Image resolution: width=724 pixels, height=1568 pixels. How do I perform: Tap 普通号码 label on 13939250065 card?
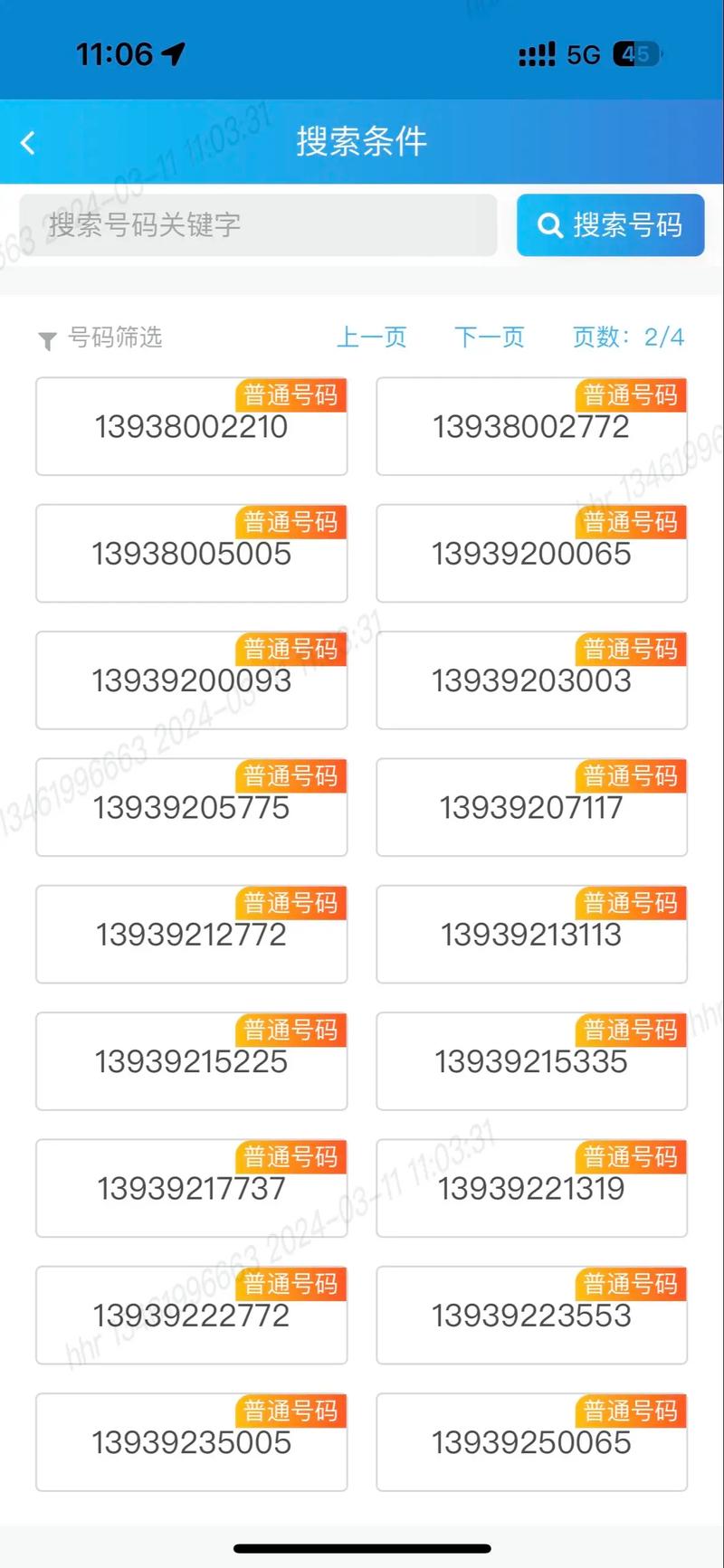630,1410
